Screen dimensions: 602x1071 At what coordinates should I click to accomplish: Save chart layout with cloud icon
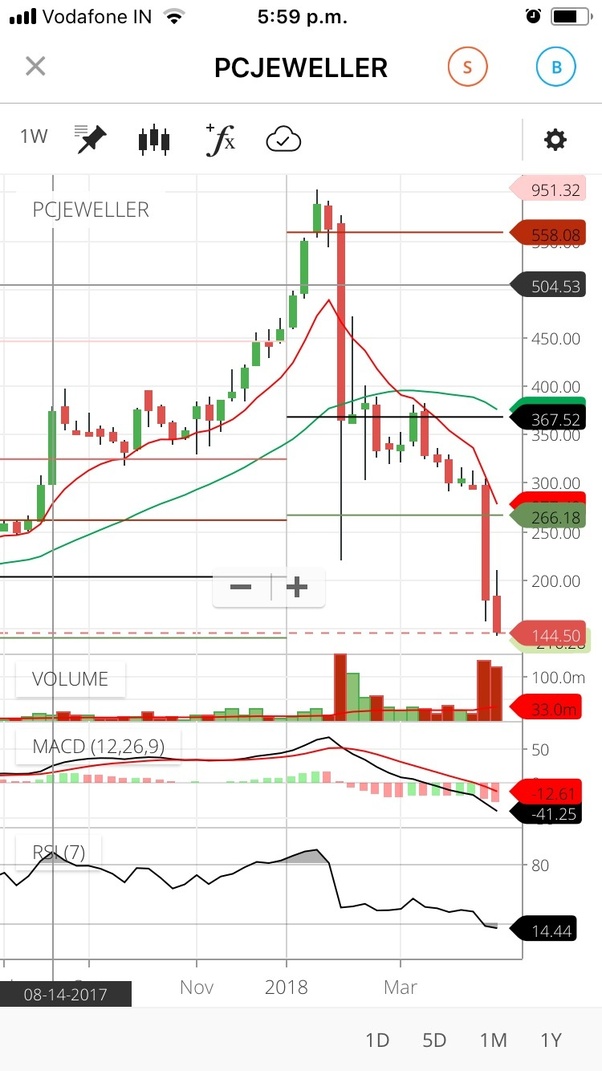click(283, 139)
